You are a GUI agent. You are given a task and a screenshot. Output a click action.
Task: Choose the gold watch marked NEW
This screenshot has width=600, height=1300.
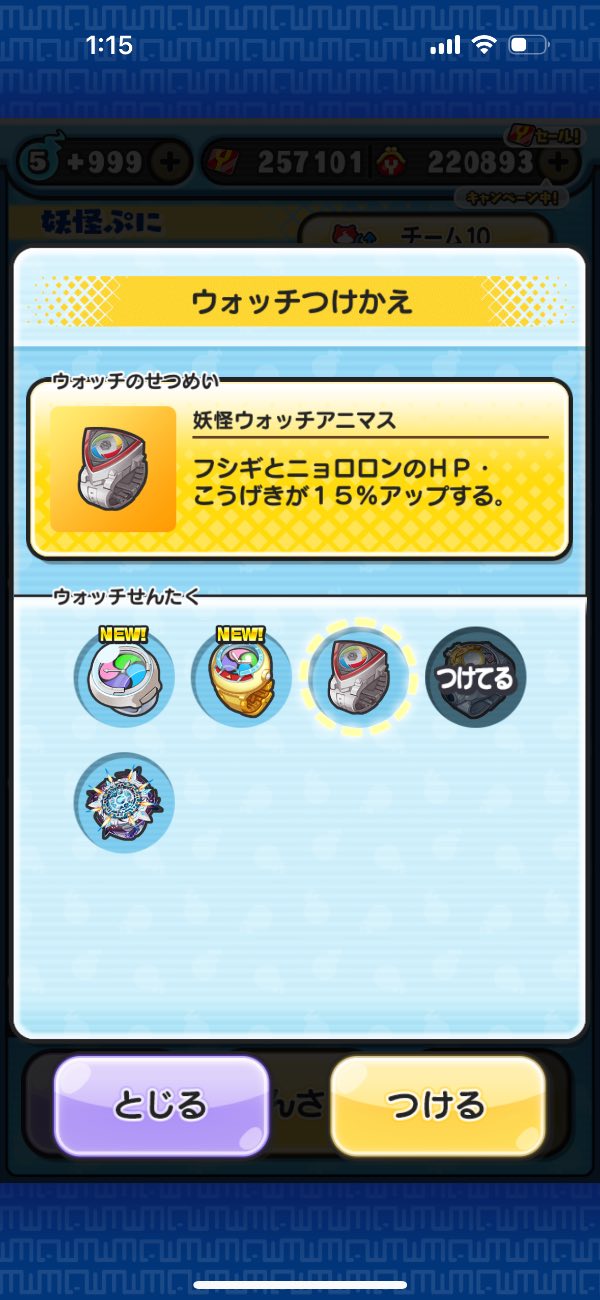click(241, 677)
